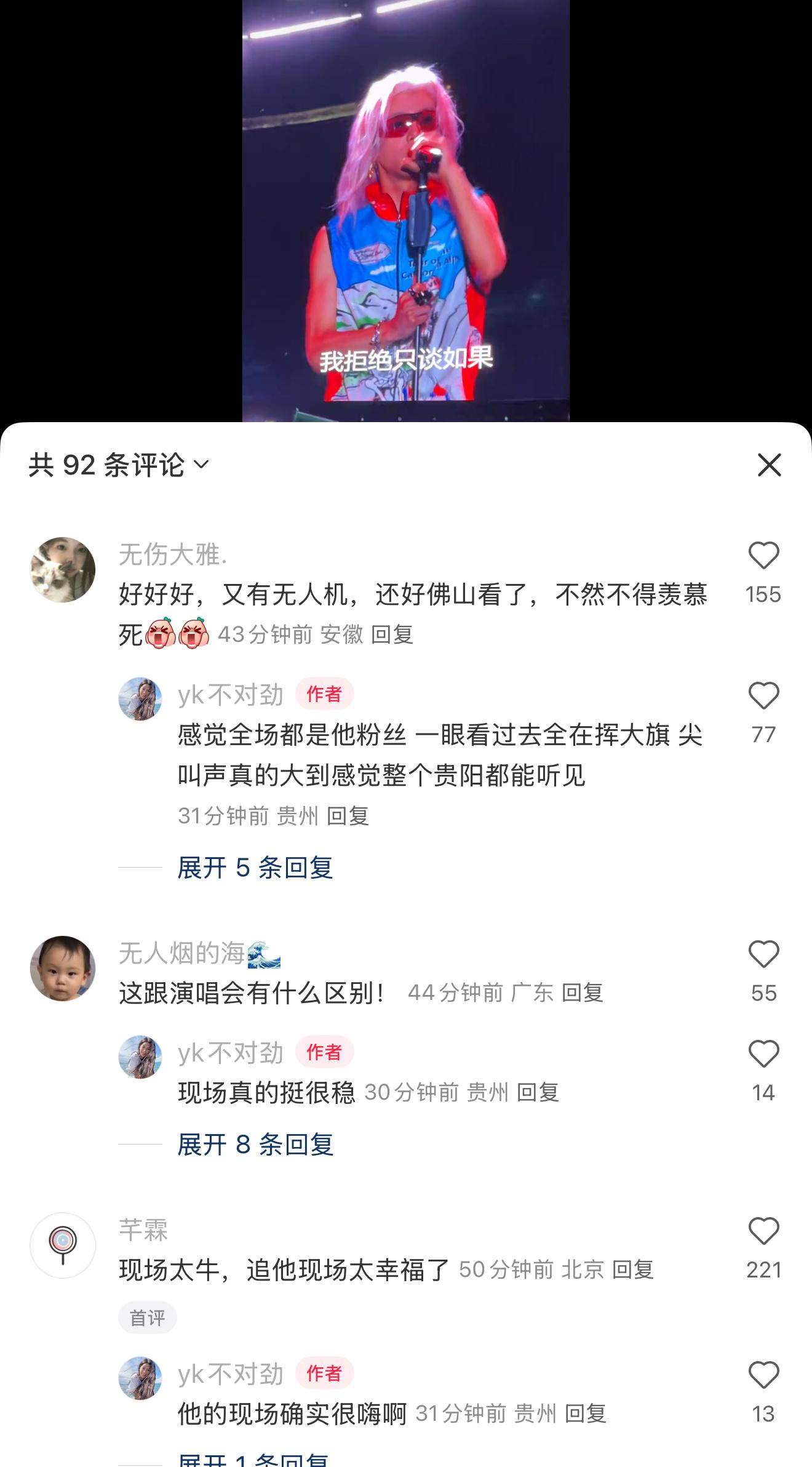Tap the video to return to playback
812x1467 pixels.
click(x=406, y=209)
